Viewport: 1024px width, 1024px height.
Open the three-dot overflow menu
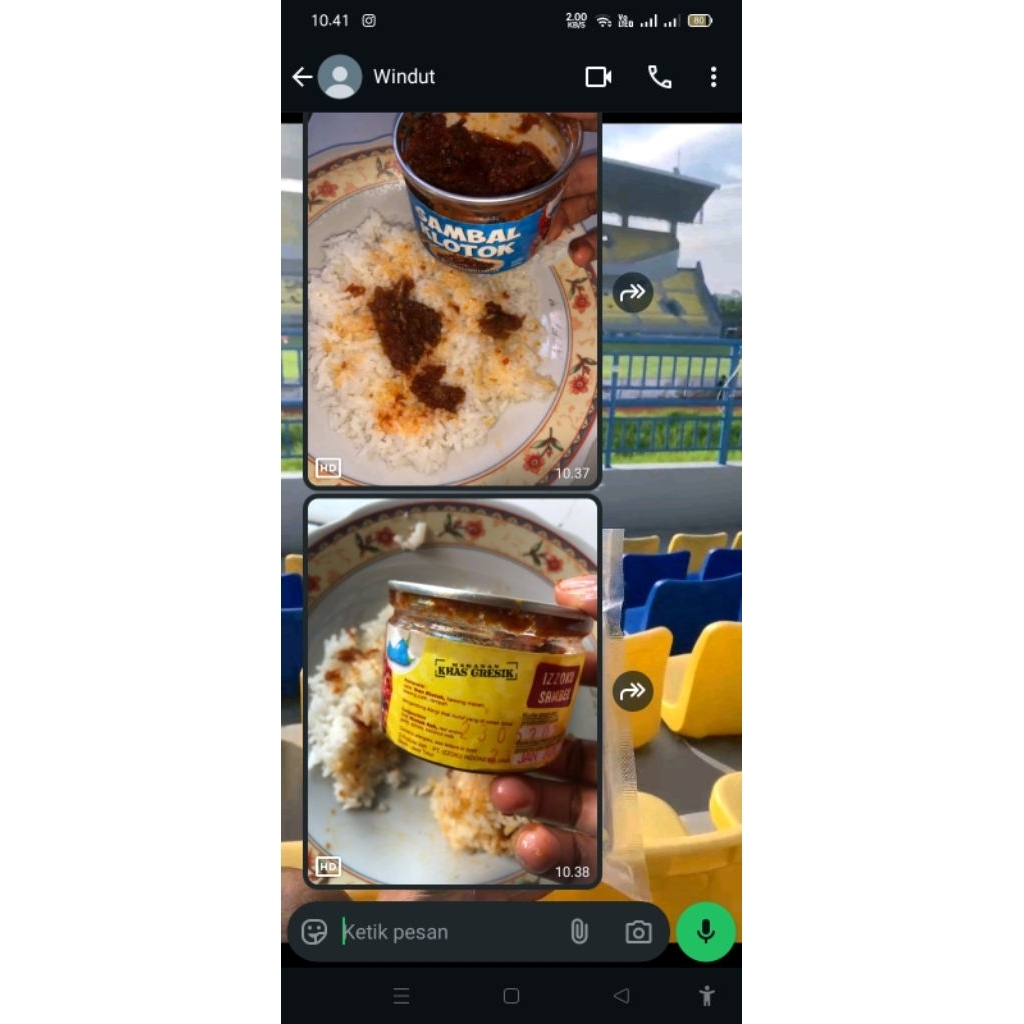tap(713, 77)
